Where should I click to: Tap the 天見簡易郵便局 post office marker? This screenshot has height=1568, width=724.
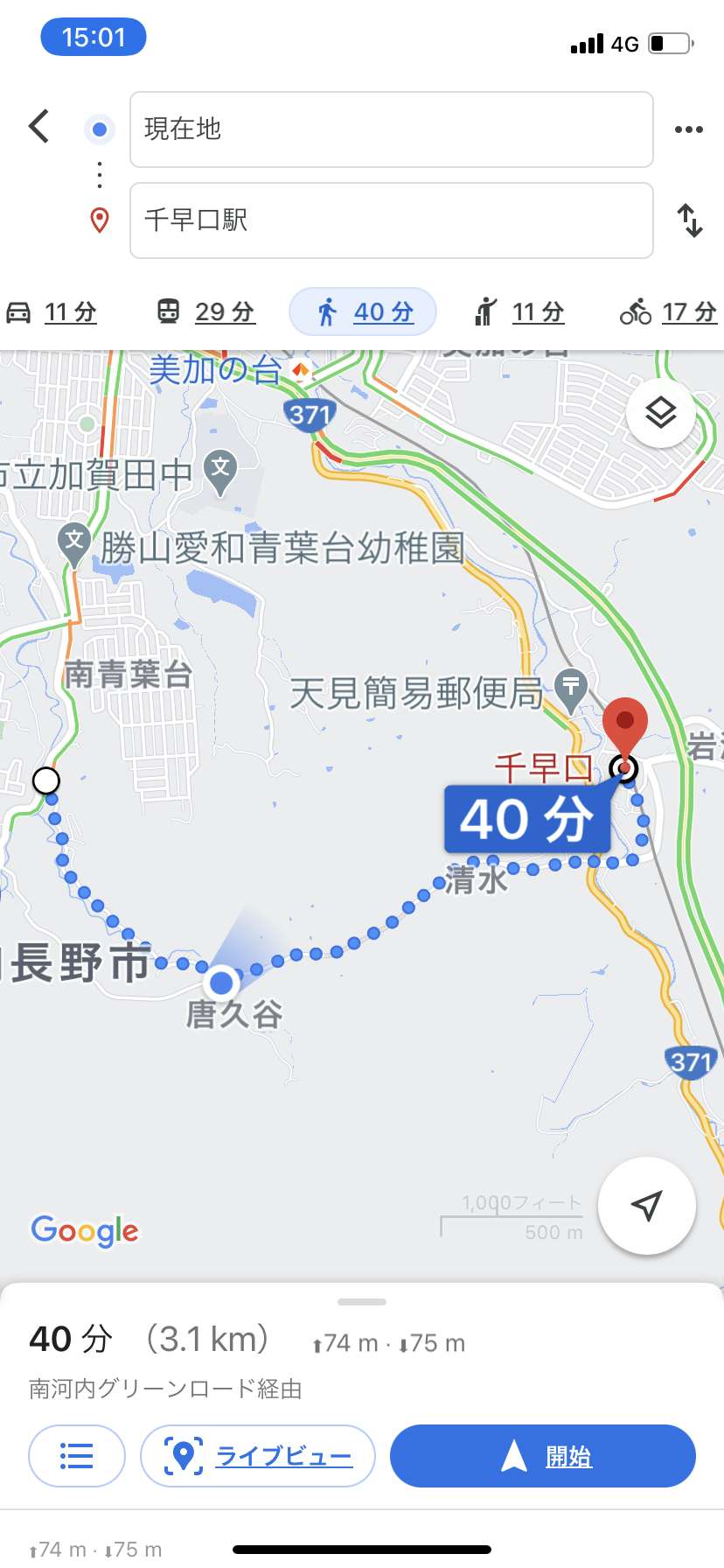571,689
